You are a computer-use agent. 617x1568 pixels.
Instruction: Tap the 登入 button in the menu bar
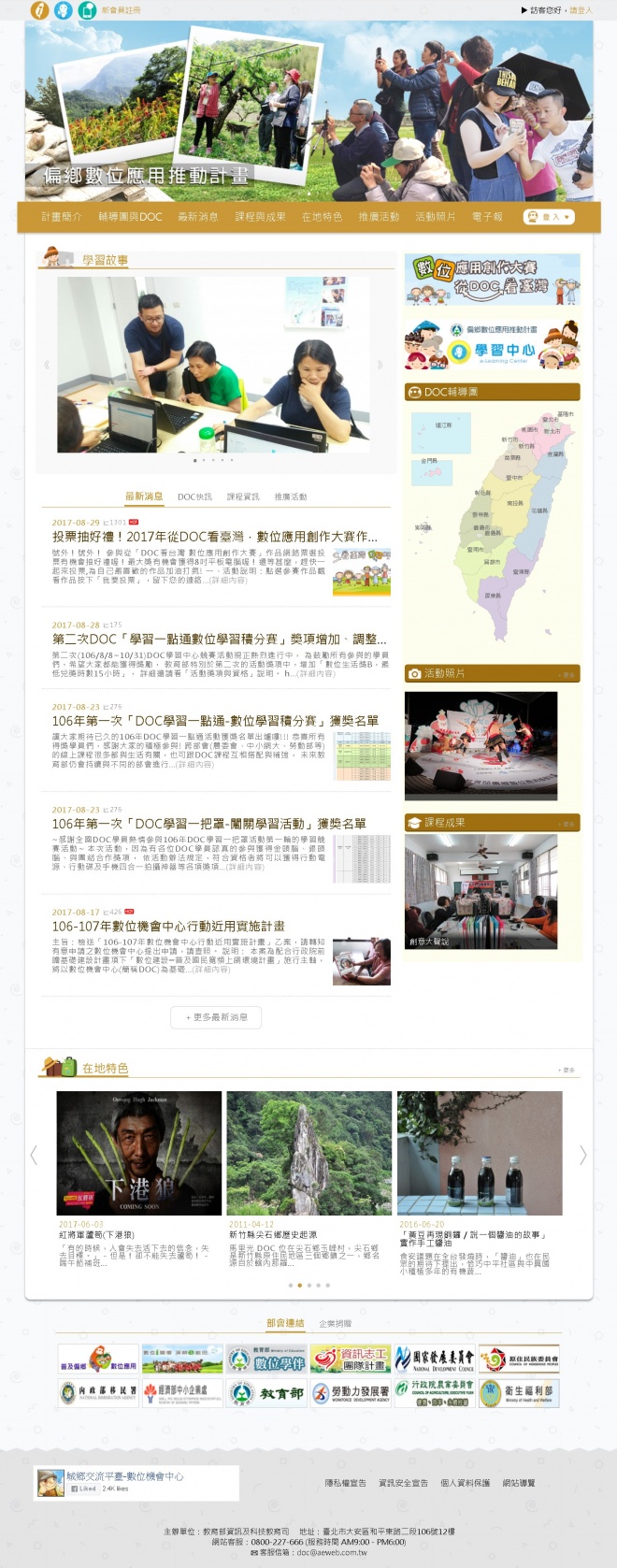[x=549, y=217]
